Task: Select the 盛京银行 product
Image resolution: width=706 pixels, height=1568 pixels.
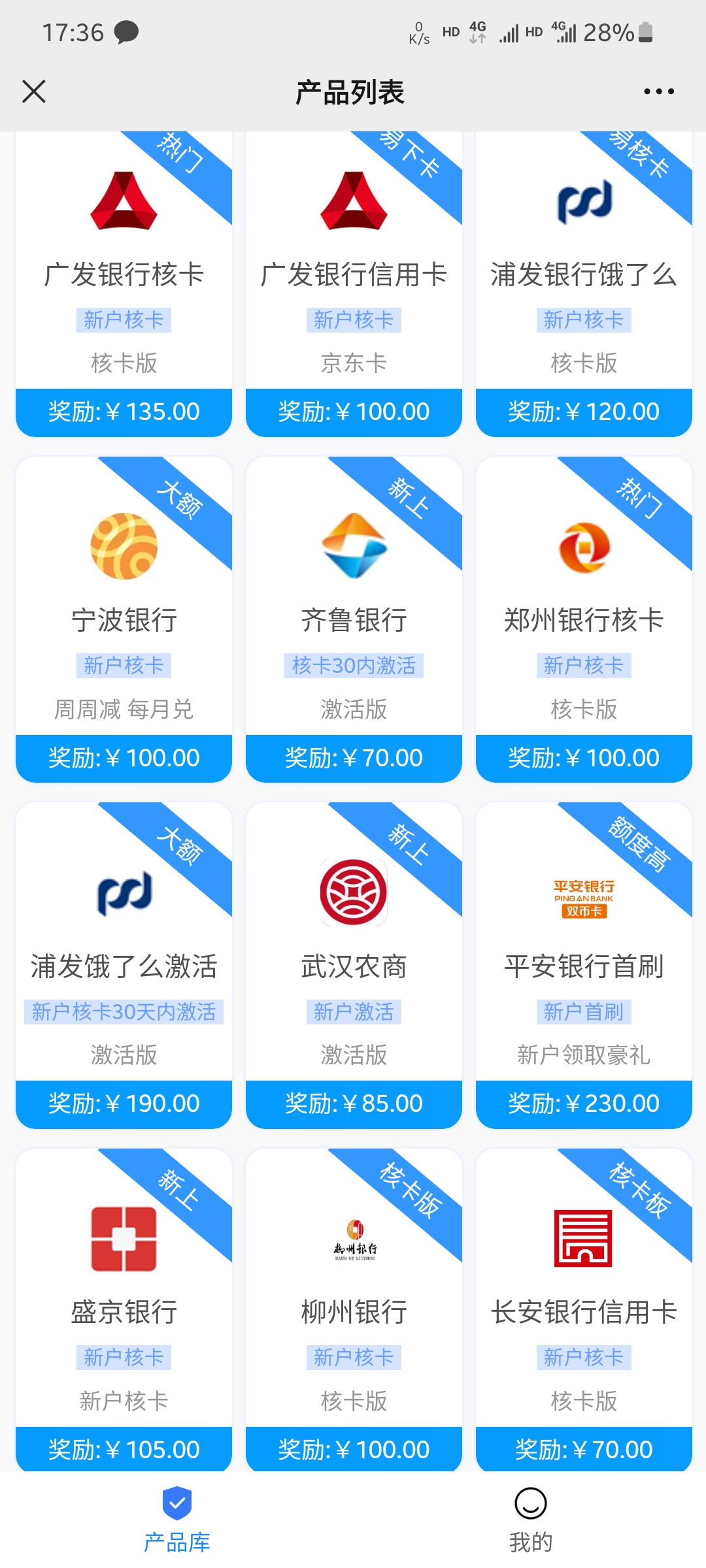Action: [124, 1310]
